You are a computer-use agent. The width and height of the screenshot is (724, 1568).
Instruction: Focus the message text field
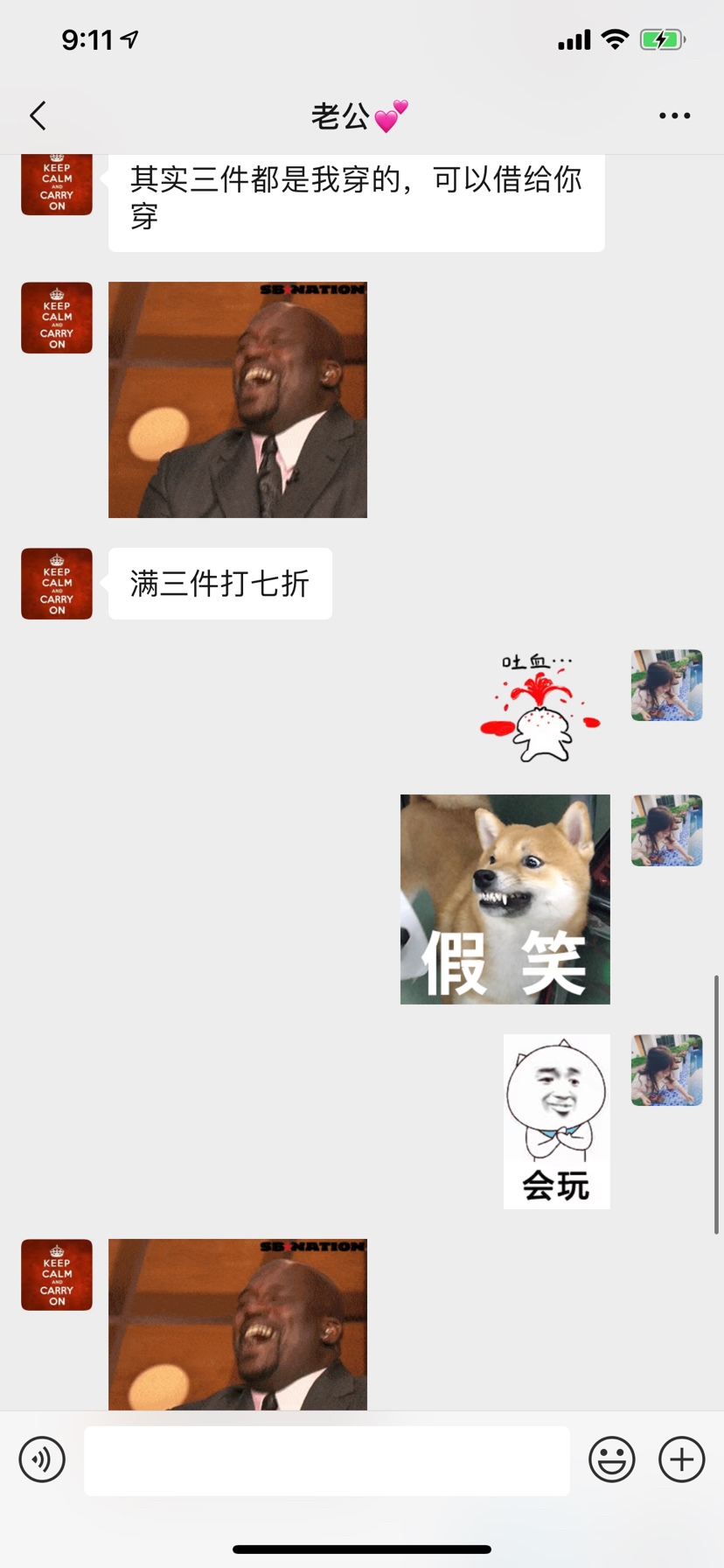coord(326,1460)
